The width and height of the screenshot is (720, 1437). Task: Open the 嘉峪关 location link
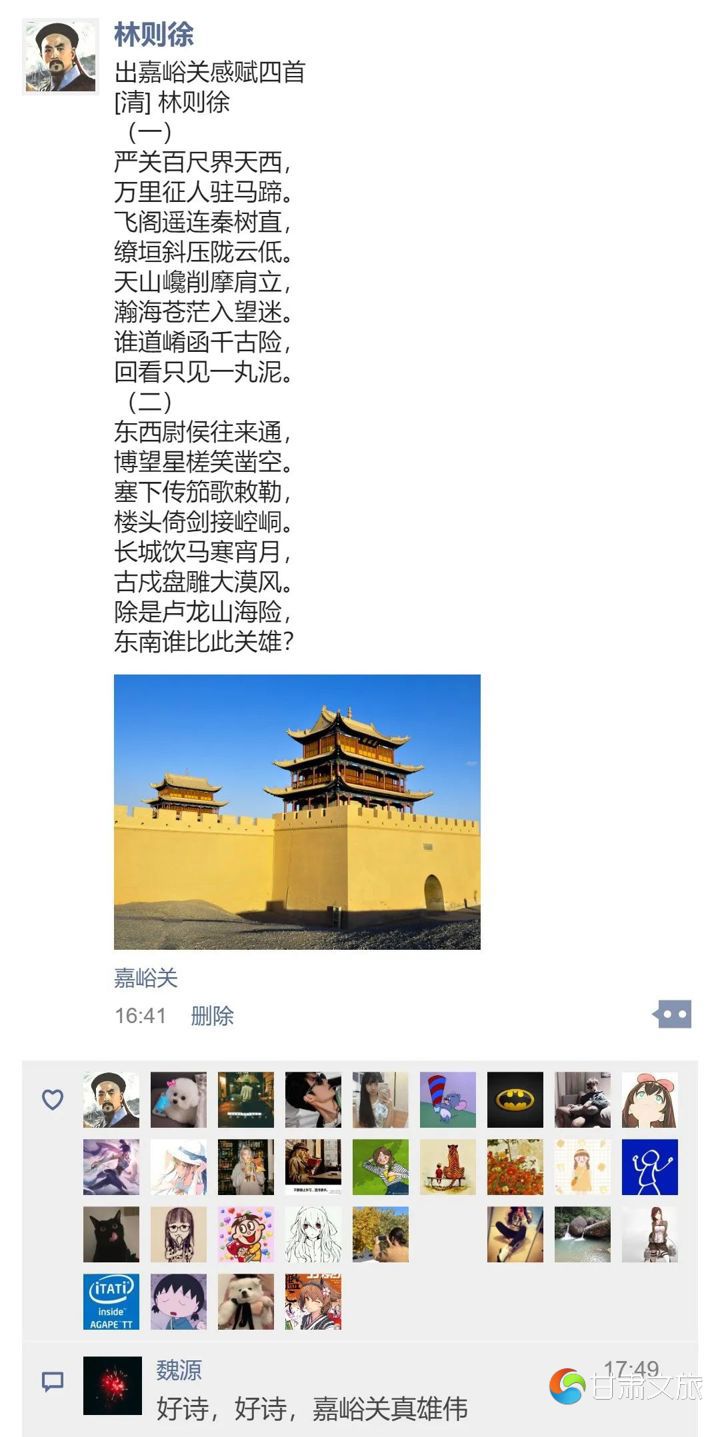145,977
